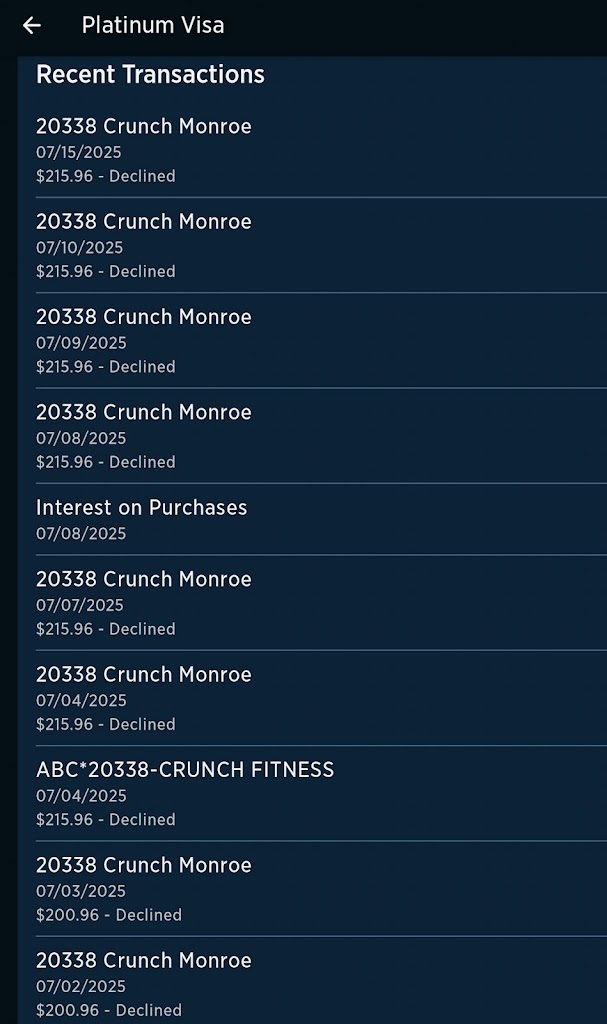Screen dimensions: 607x1024
Task: Open the 07/04/2025 Crunch Monroe transaction
Action: 300,698
